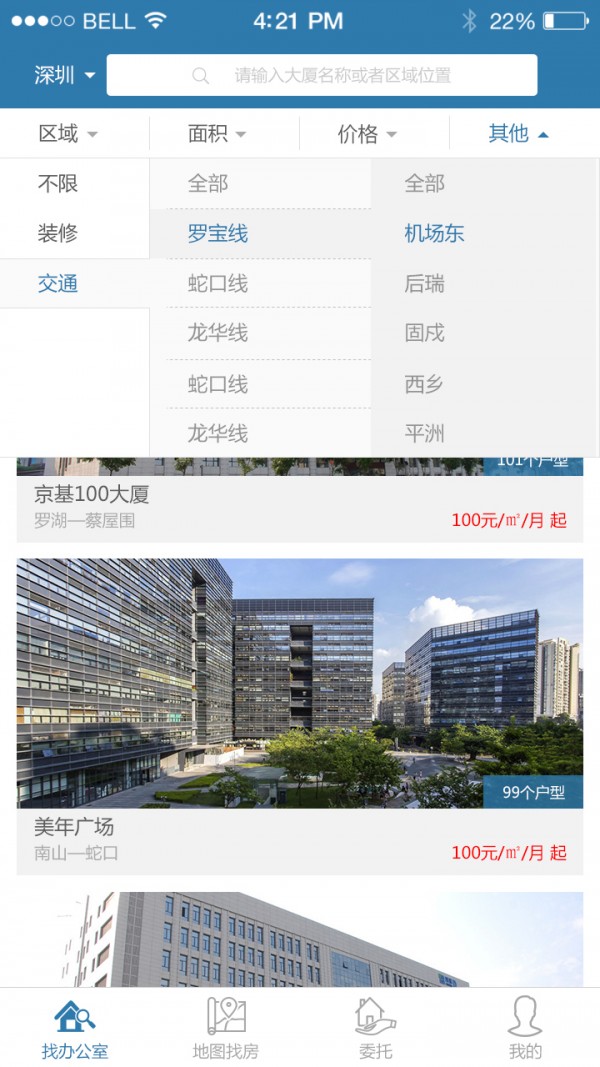Select 后瑞 station
600x1067 pixels.
424,284
